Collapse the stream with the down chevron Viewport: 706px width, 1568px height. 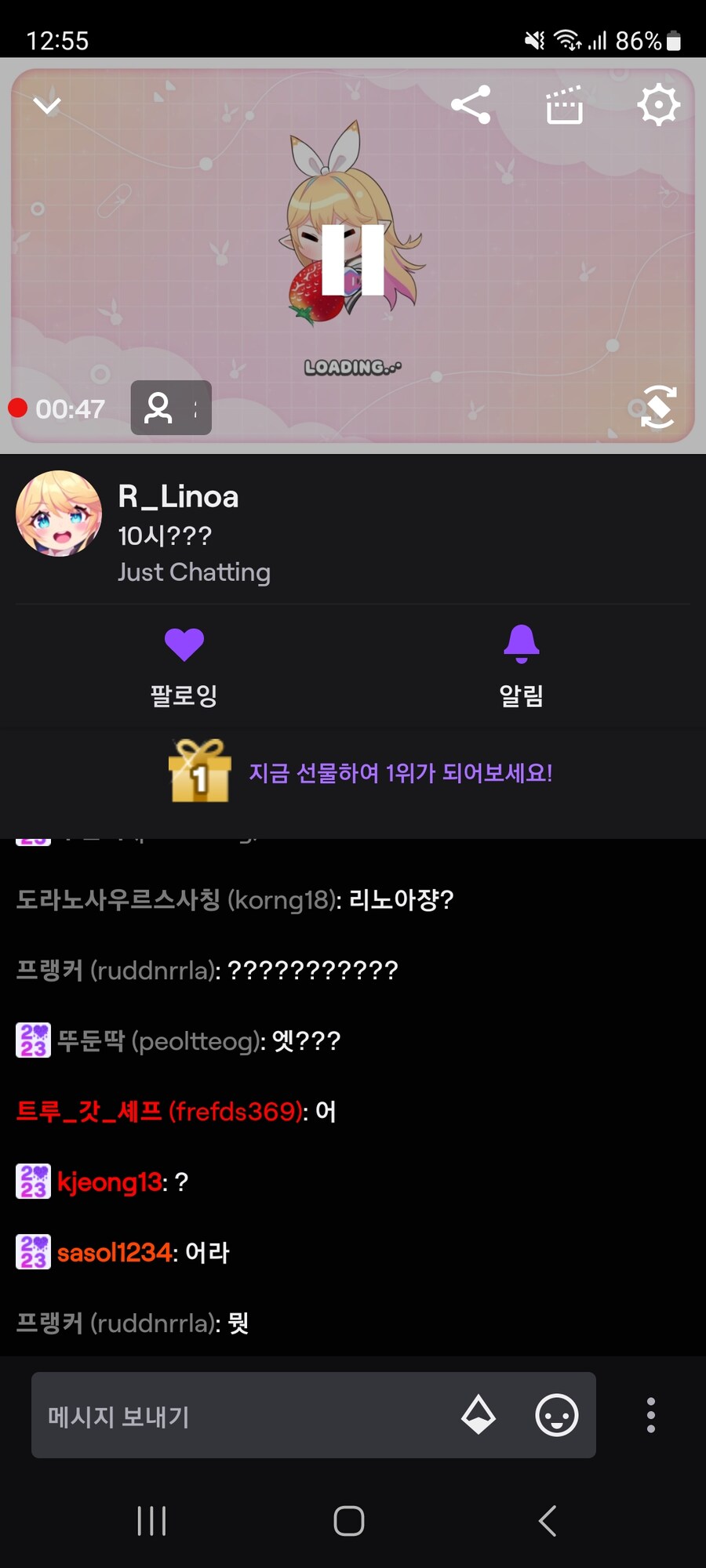click(45, 106)
